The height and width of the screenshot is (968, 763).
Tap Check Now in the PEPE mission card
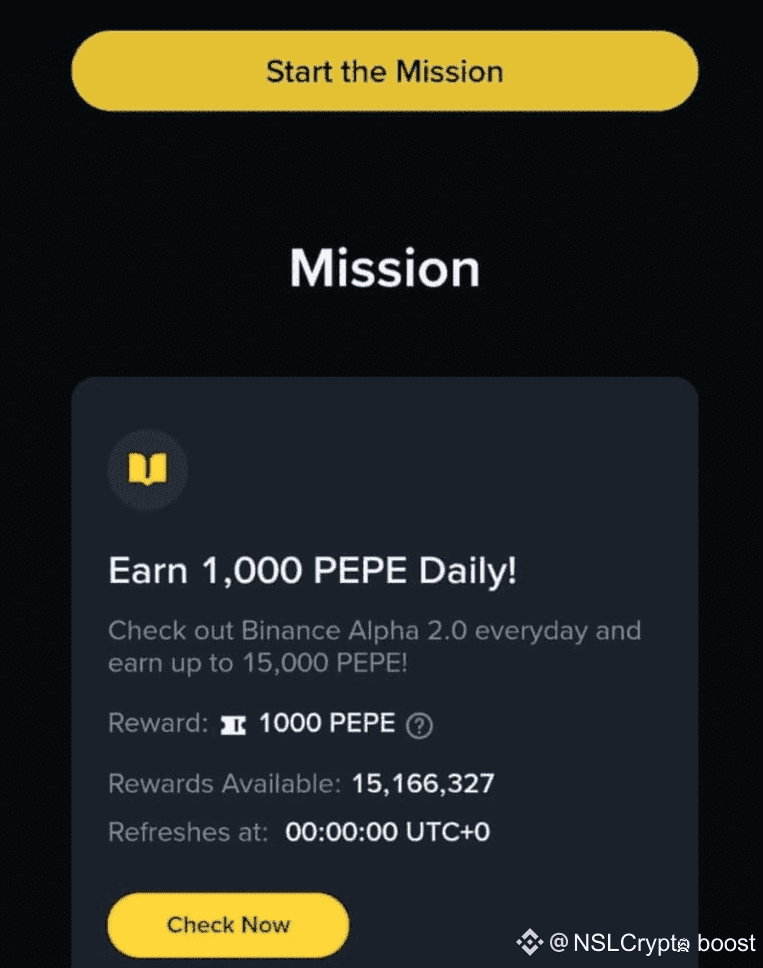(228, 924)
